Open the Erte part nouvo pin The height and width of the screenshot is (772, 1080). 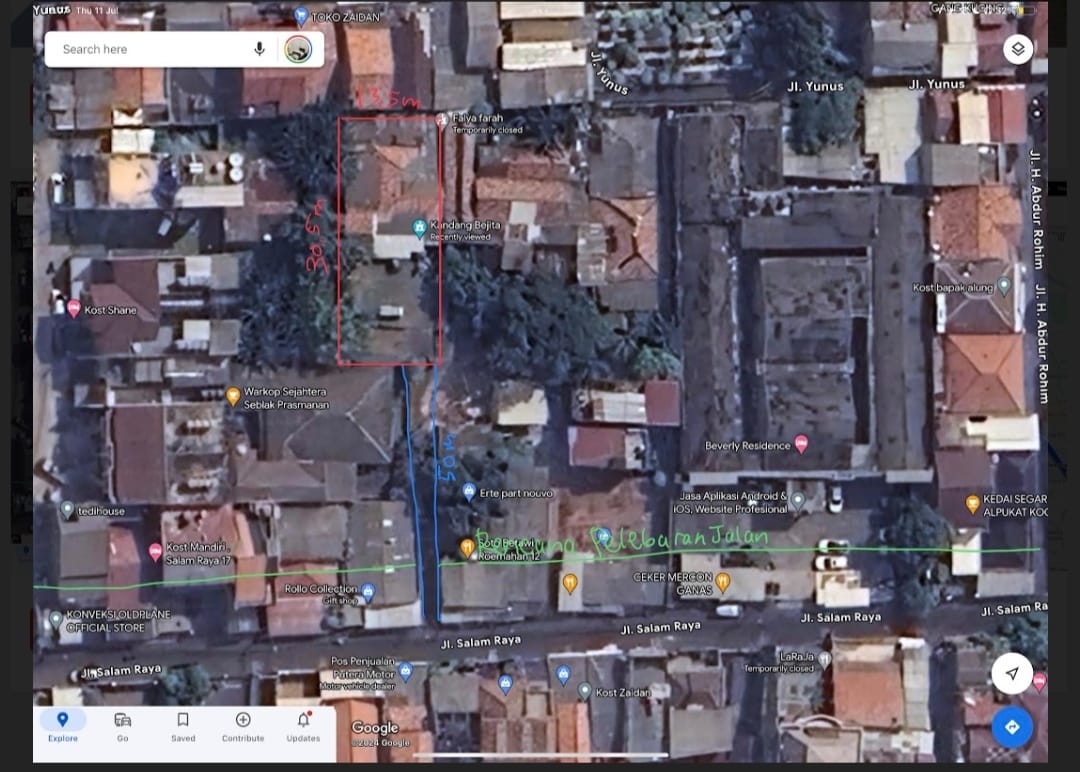tap(469, 491)
